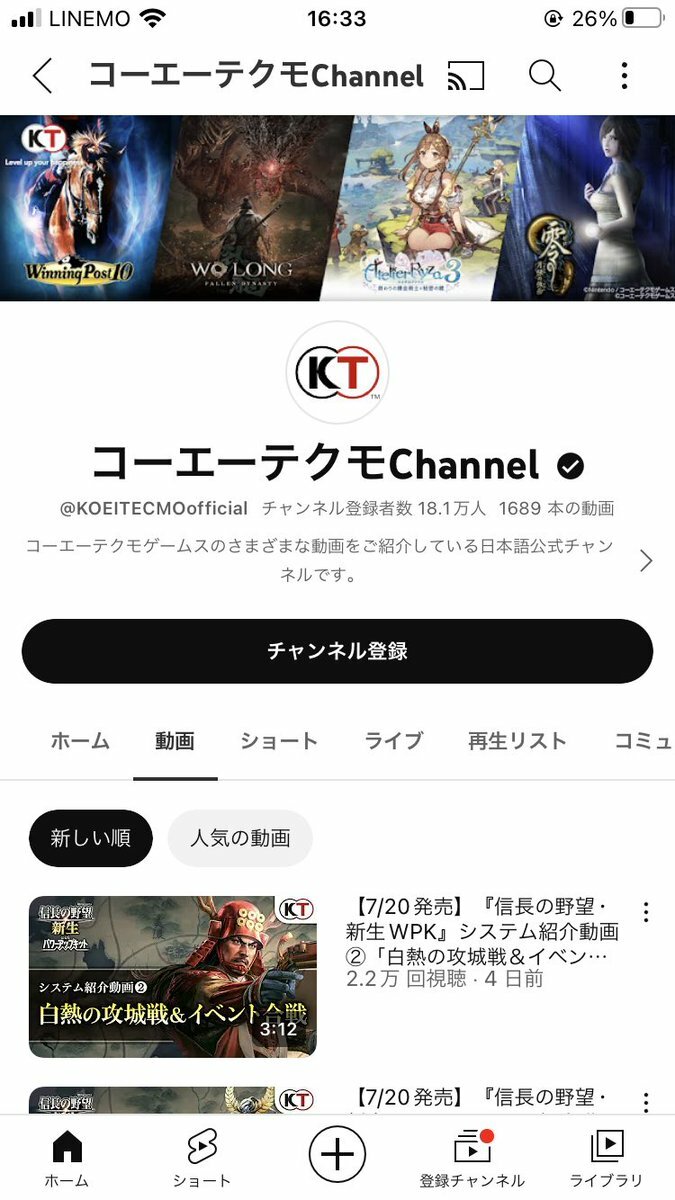Viewport: 675px width, 1200px height.
Task: Select the 人気の動画 chip
Action: (240, 838)
